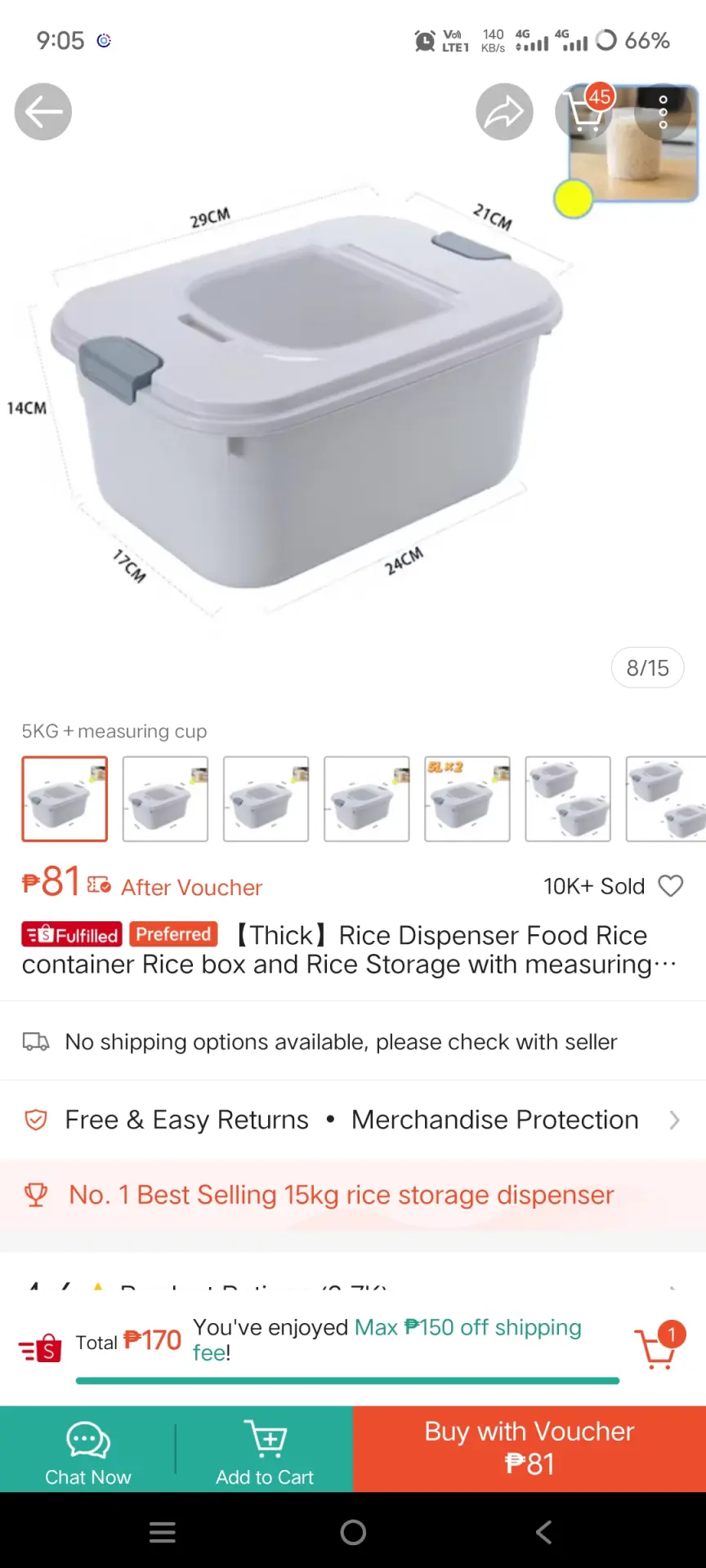
Task: Select the first 5KG variant thumbnail
Action: (x=65, y=799)
